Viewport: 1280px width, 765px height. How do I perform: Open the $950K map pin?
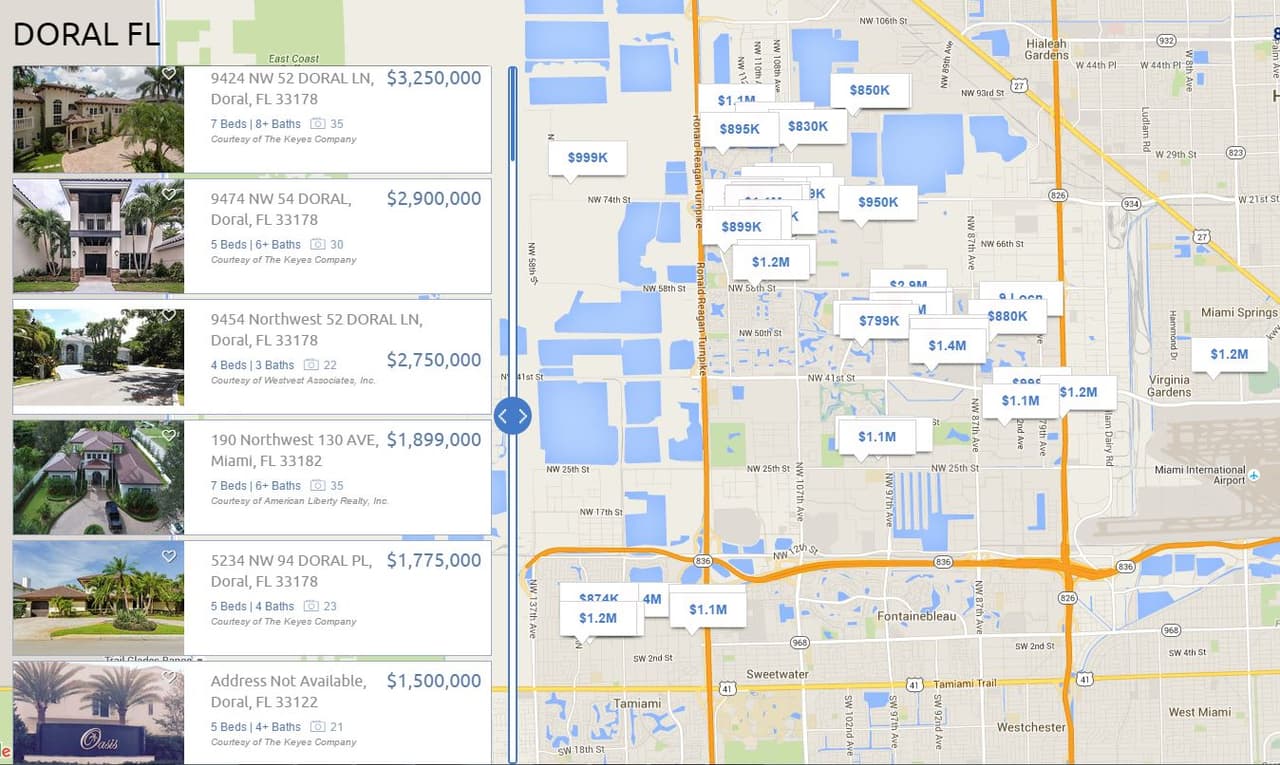click(x=877, y=202)
